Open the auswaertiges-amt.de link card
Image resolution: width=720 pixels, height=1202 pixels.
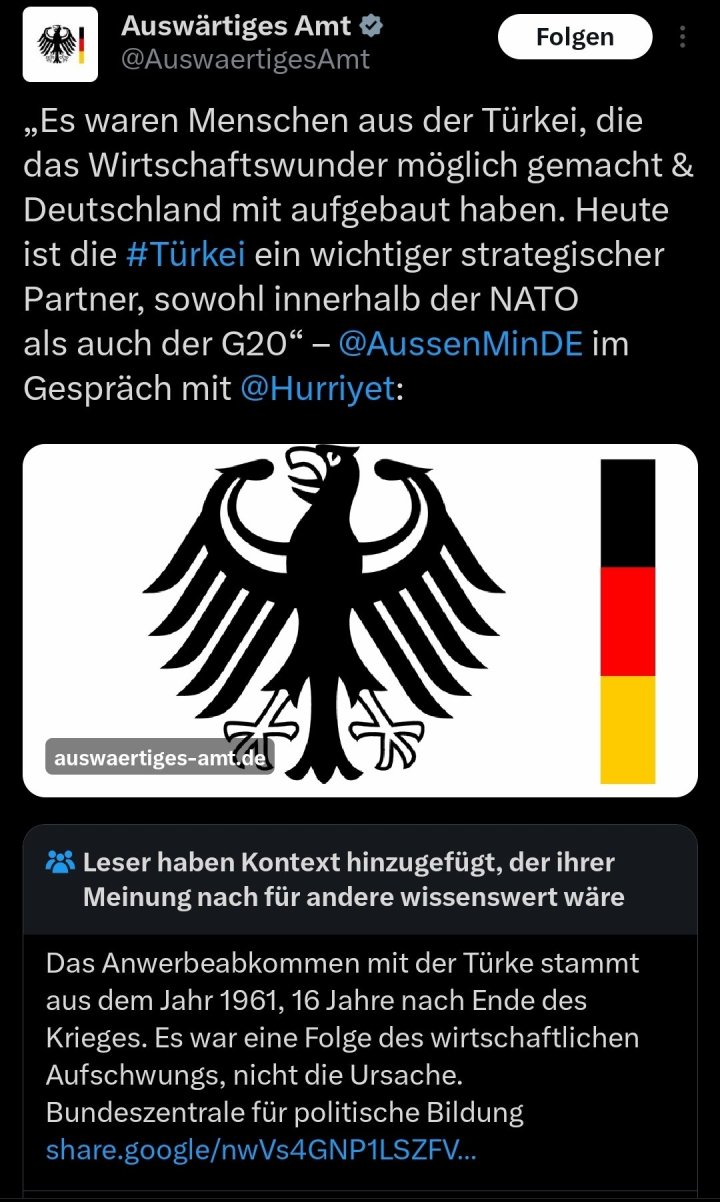(x=360, y=620)
